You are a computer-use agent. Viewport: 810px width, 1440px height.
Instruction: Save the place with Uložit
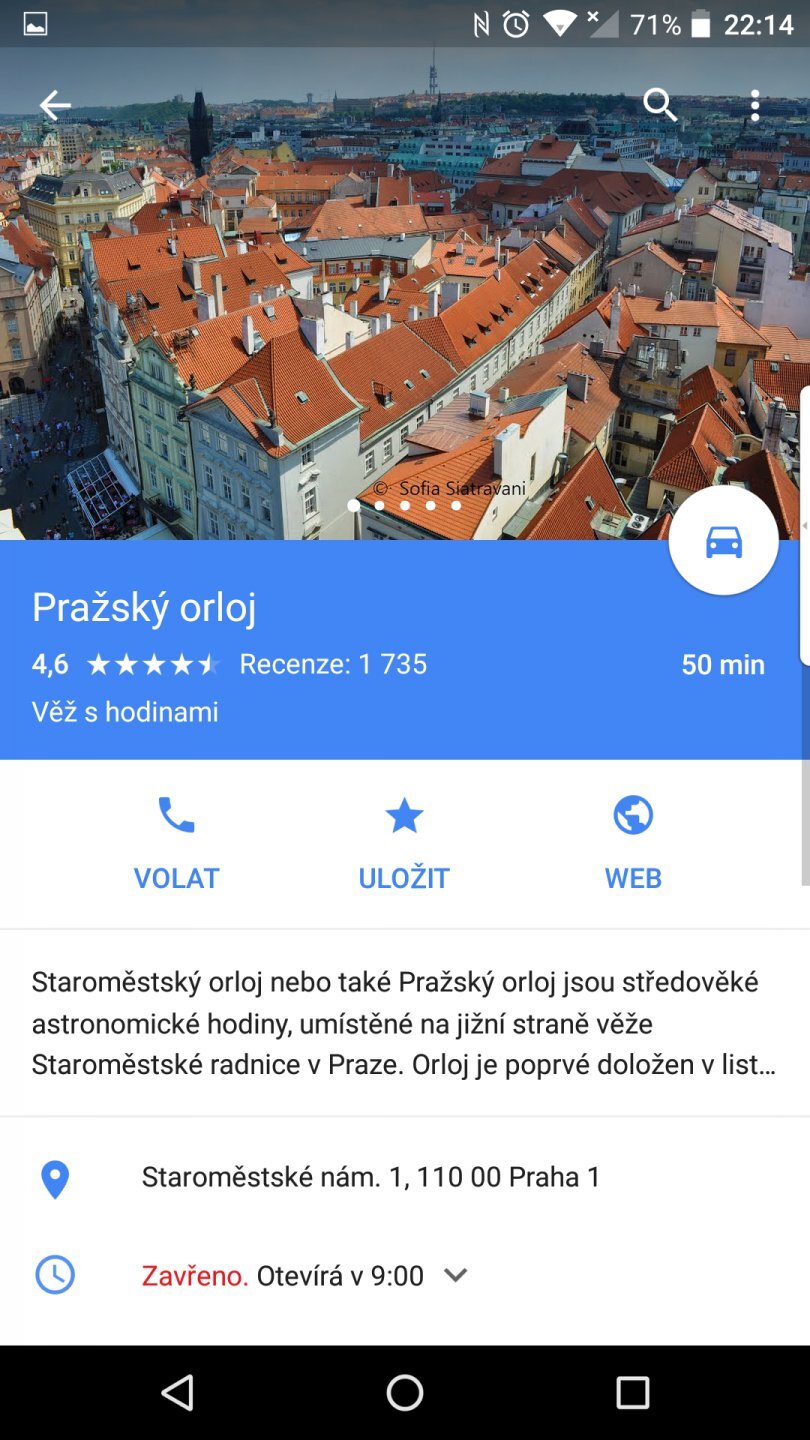coord(404,843)
